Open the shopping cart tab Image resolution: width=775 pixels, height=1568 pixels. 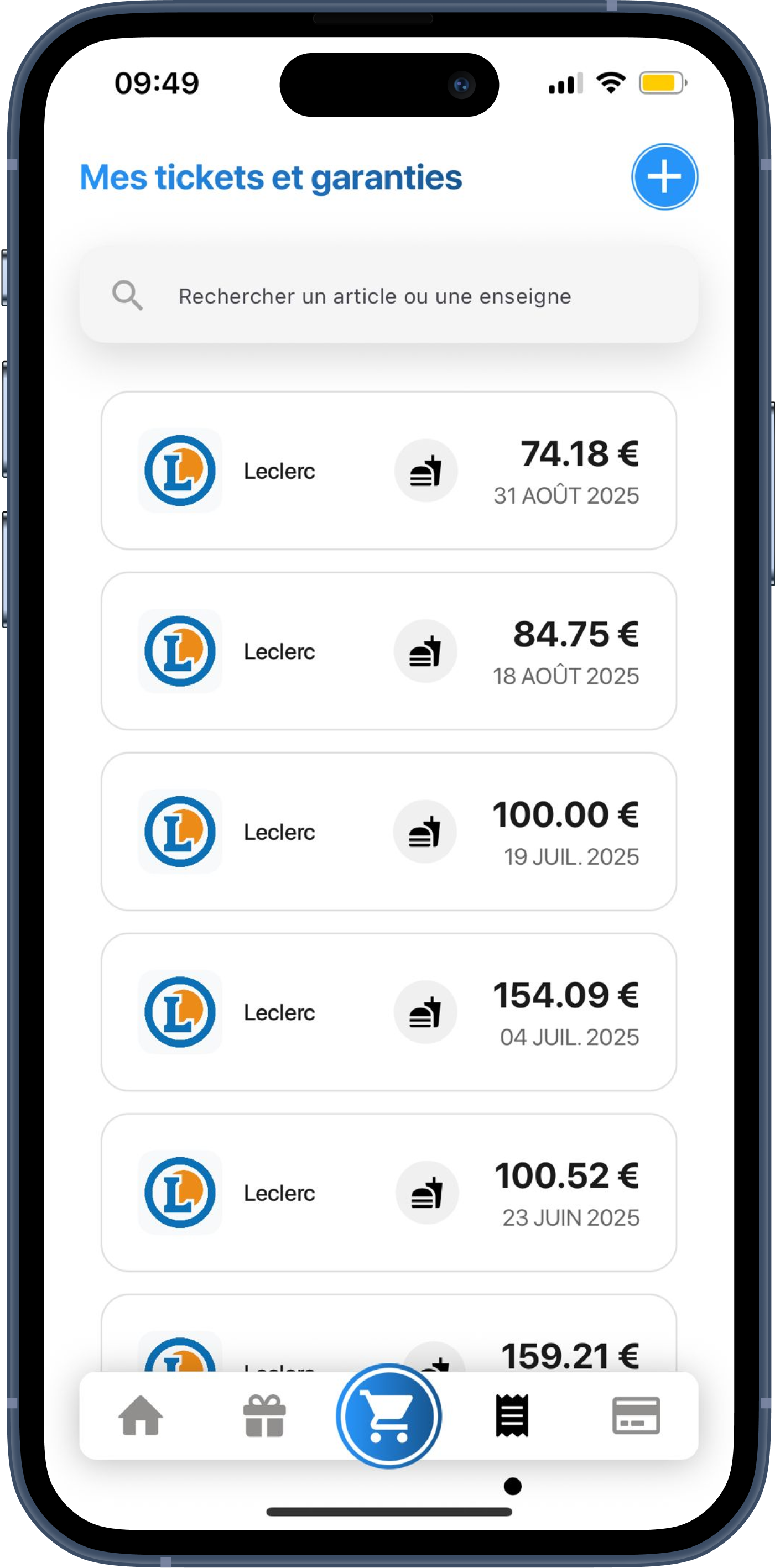pos(388,1415)
